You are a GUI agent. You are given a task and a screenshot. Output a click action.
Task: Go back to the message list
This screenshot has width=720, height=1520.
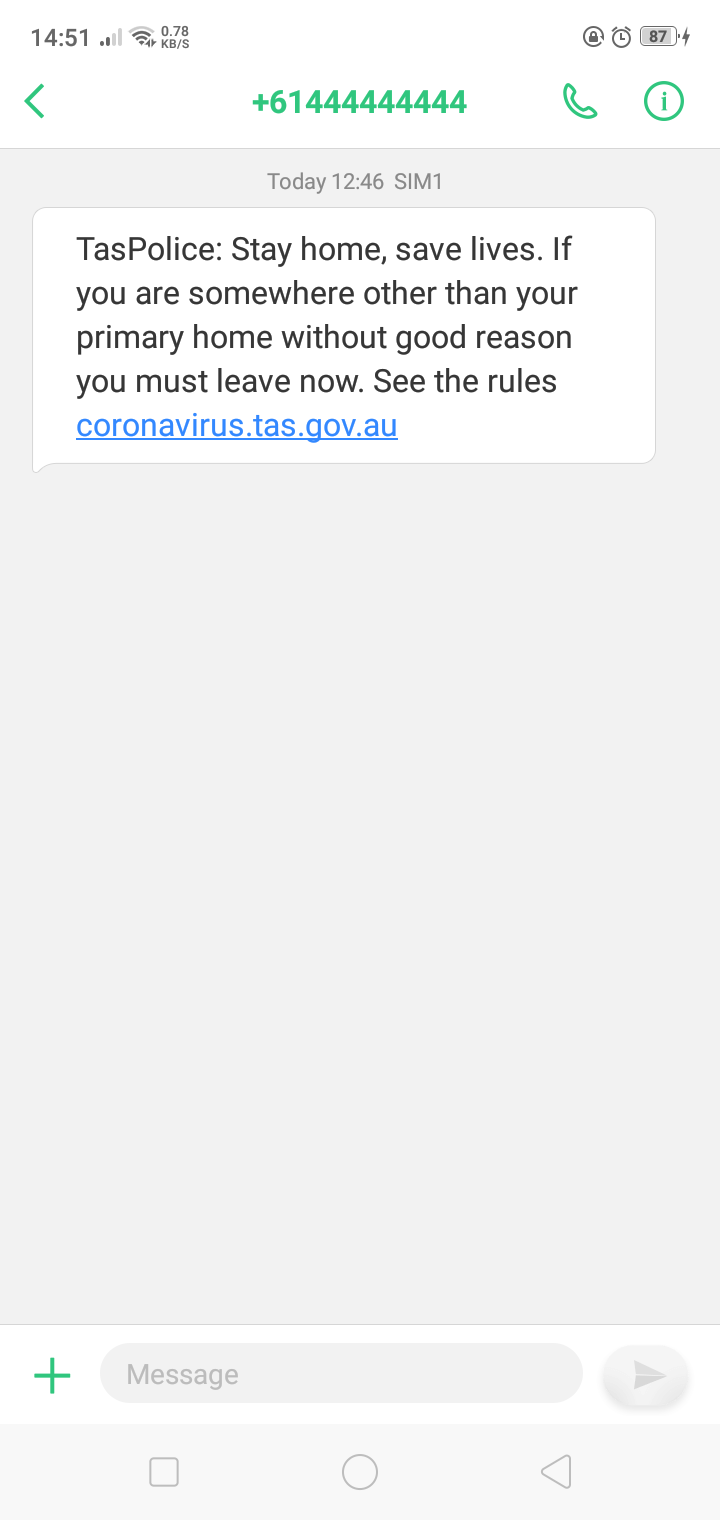[x=35, y=101]
